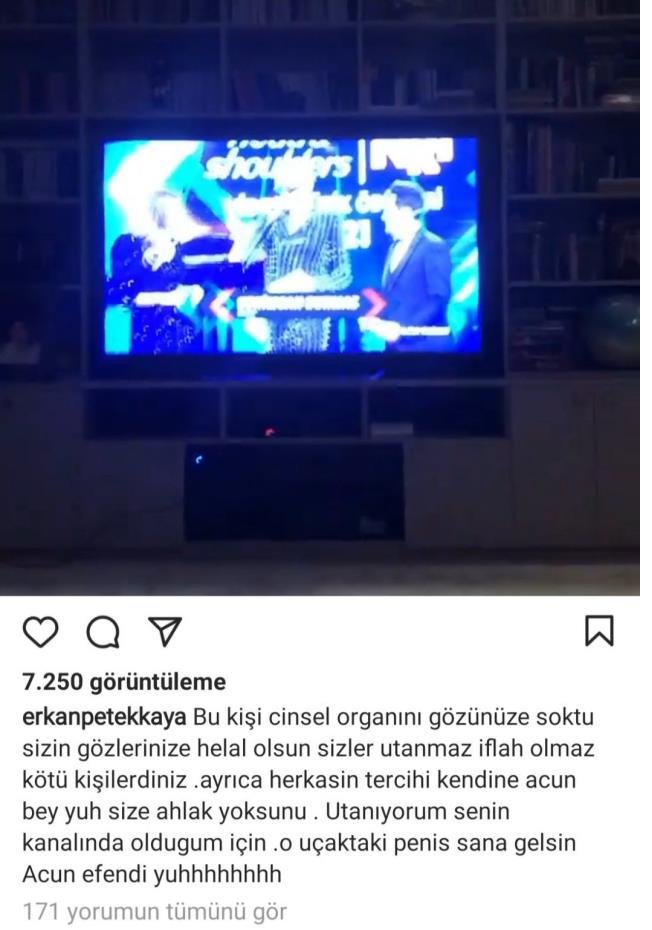View all 171 comments
The height and width of the screenshot is (930, 652).
click(x=154, y=911)
